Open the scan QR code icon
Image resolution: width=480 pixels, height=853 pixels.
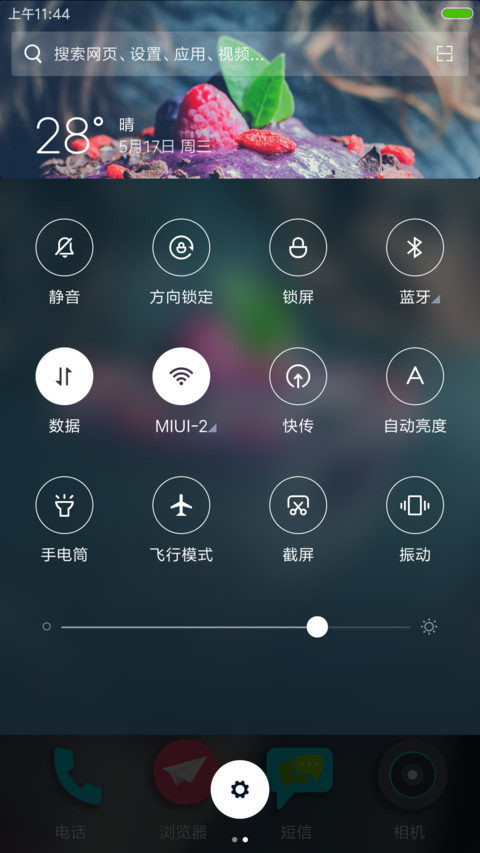[x=445, y=54]
